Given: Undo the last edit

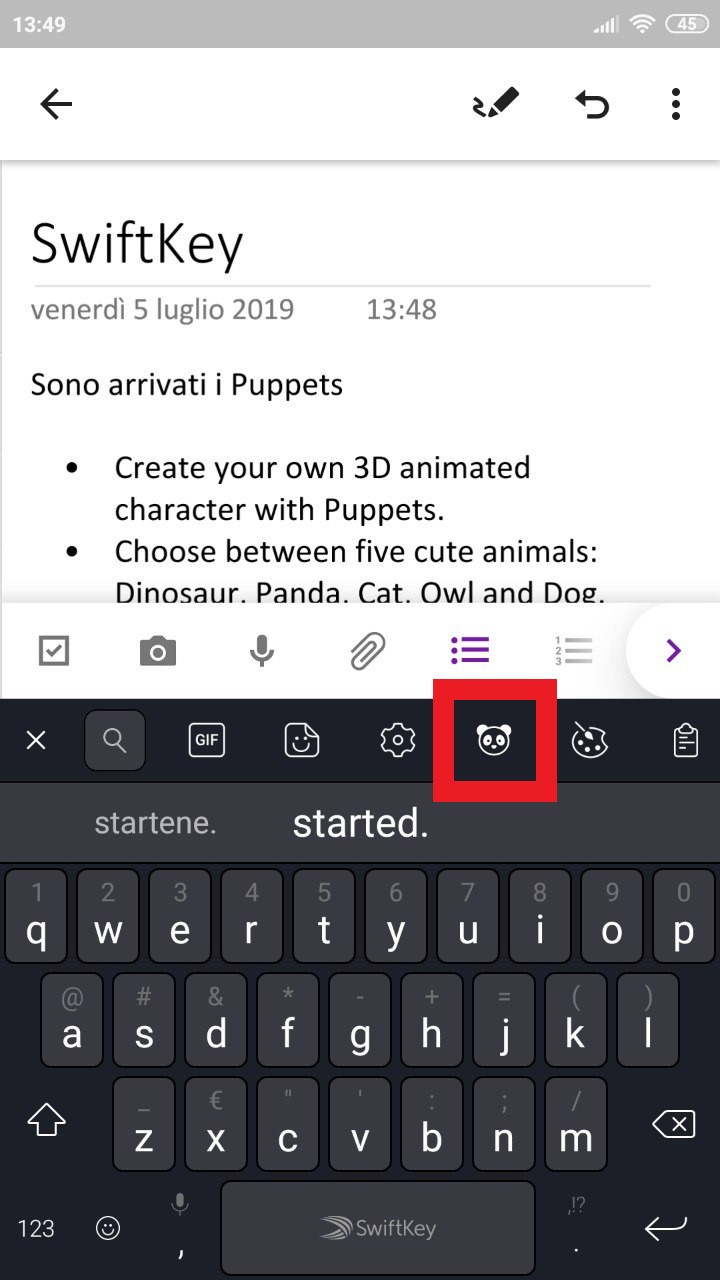Looking at the screenshot, I should pos(592,104).
